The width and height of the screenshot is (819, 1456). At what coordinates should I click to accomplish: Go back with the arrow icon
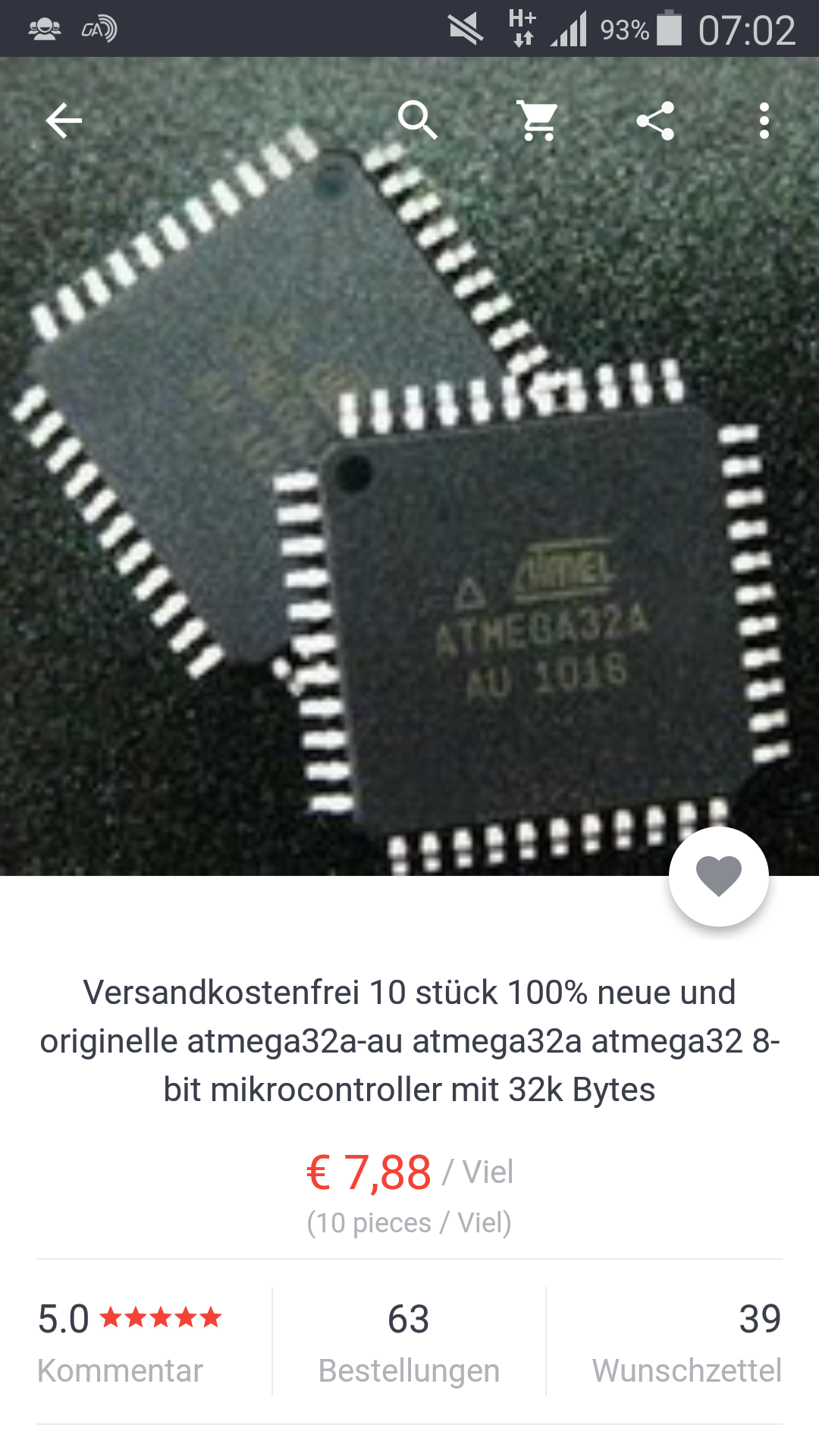64,121
